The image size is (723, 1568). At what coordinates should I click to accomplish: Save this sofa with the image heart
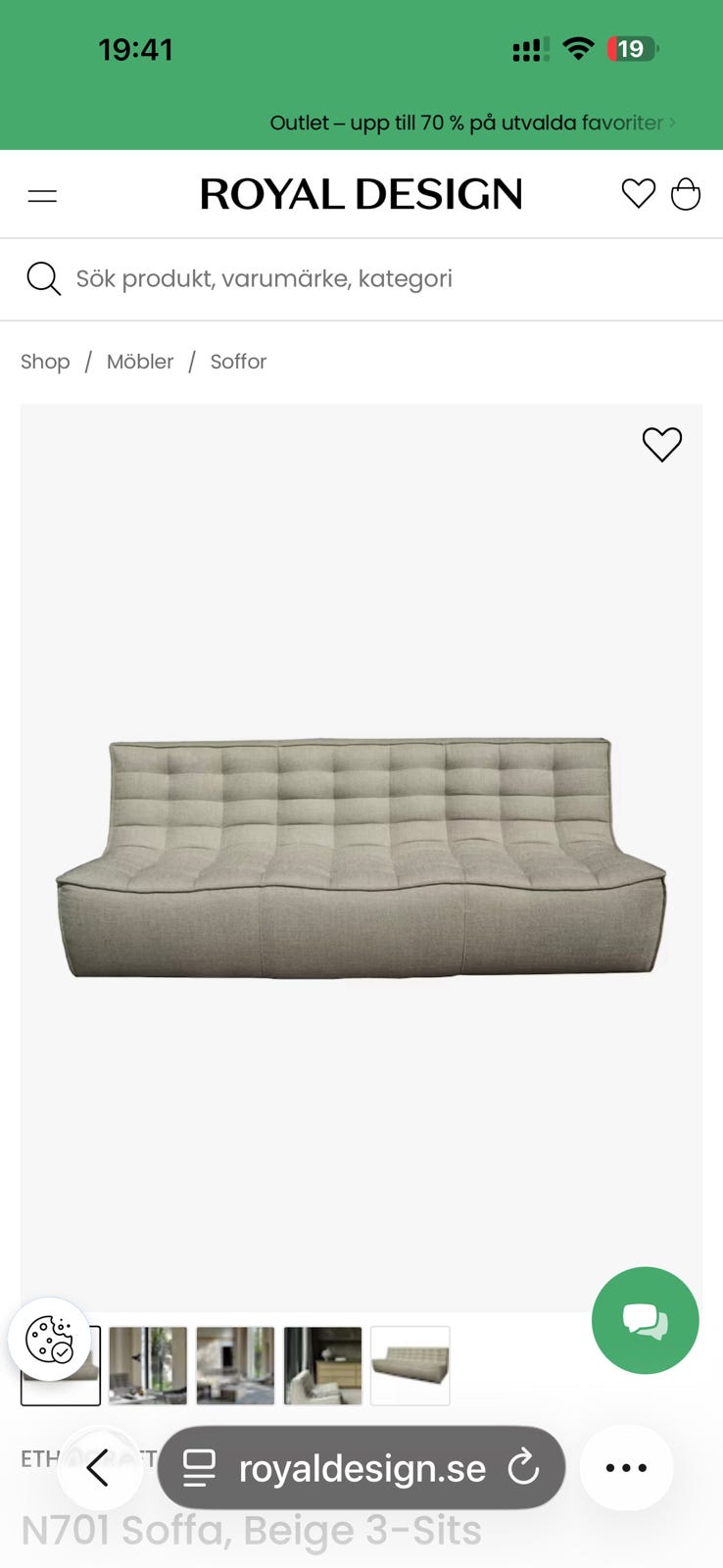(x=661, y=444)
